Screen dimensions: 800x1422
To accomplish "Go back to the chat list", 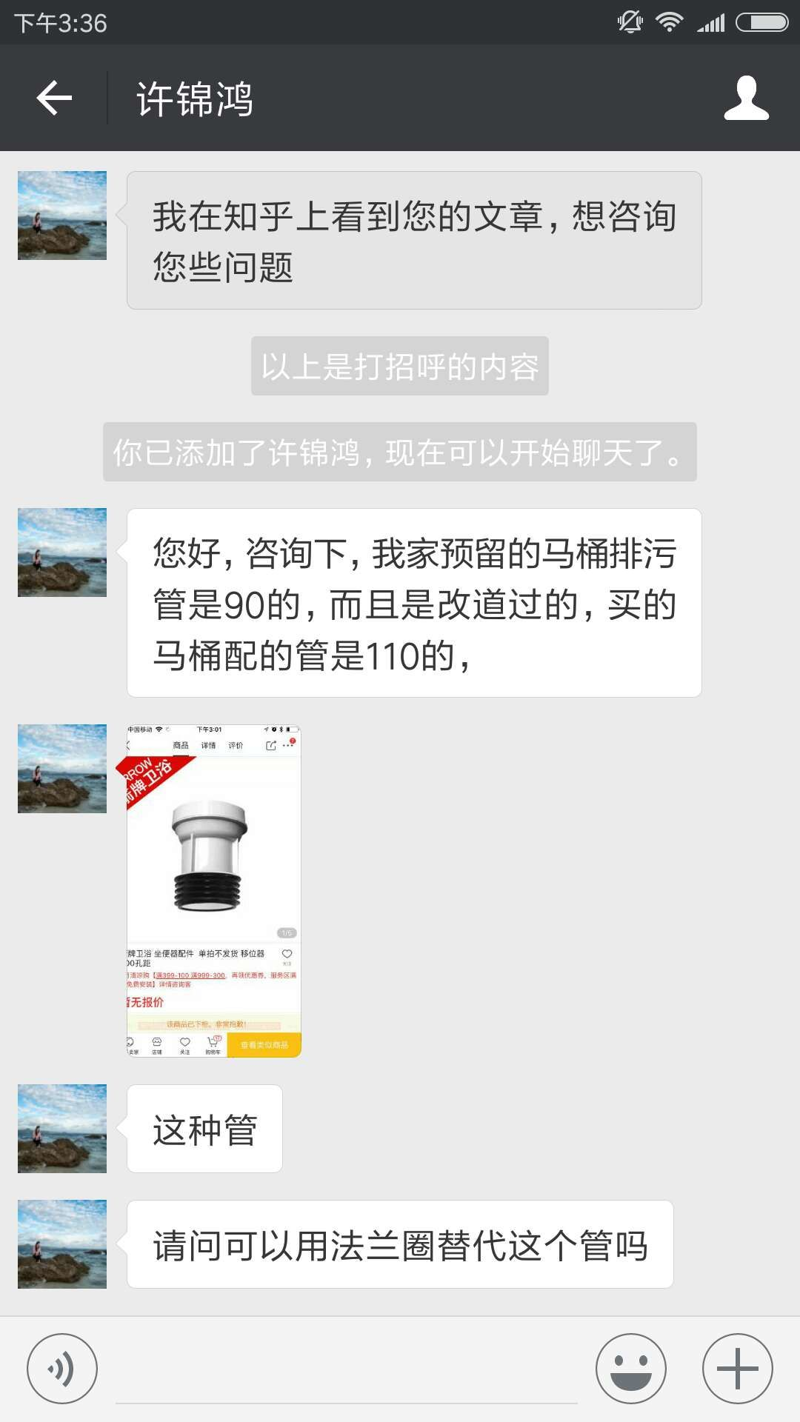I will click(54, 98).
